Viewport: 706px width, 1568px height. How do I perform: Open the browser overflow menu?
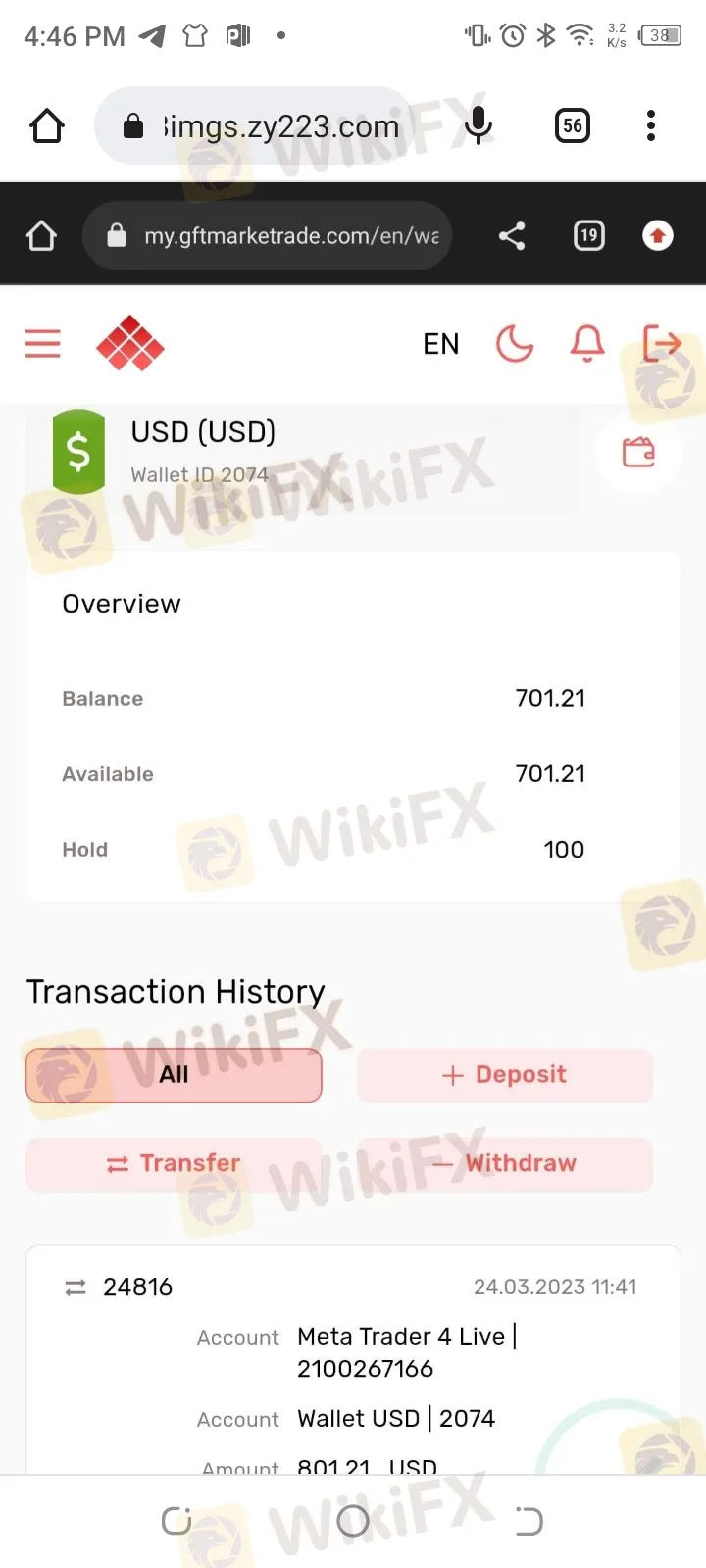coord(651,125)
